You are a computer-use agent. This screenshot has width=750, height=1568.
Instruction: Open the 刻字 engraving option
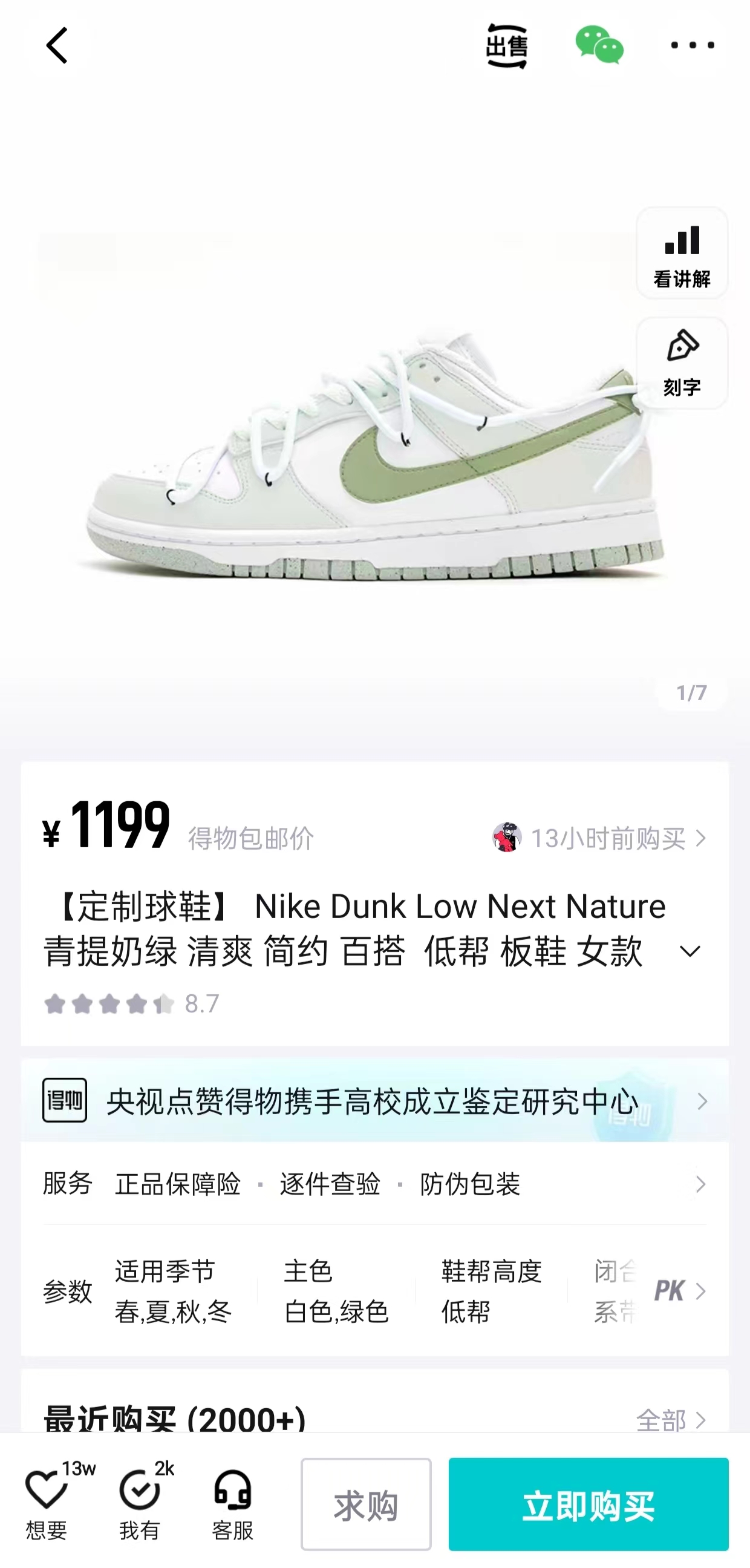point(682,362)
